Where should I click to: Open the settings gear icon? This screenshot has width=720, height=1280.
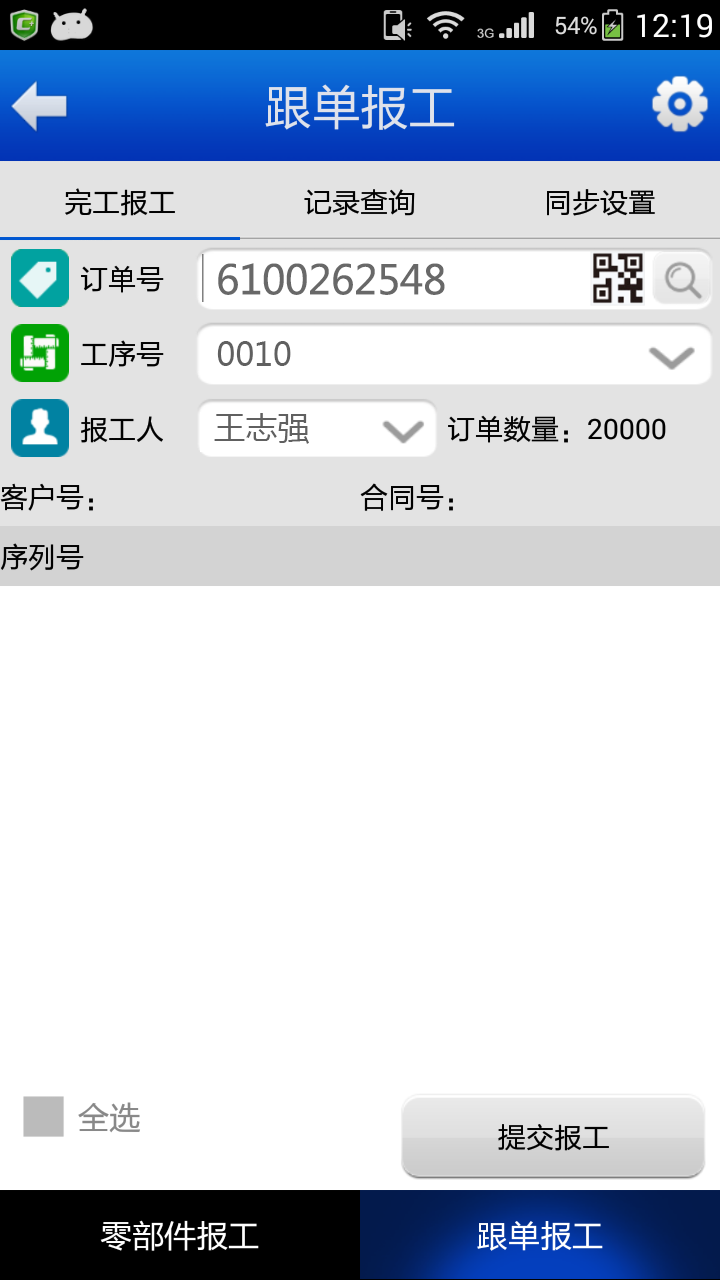tap(679, 104)
